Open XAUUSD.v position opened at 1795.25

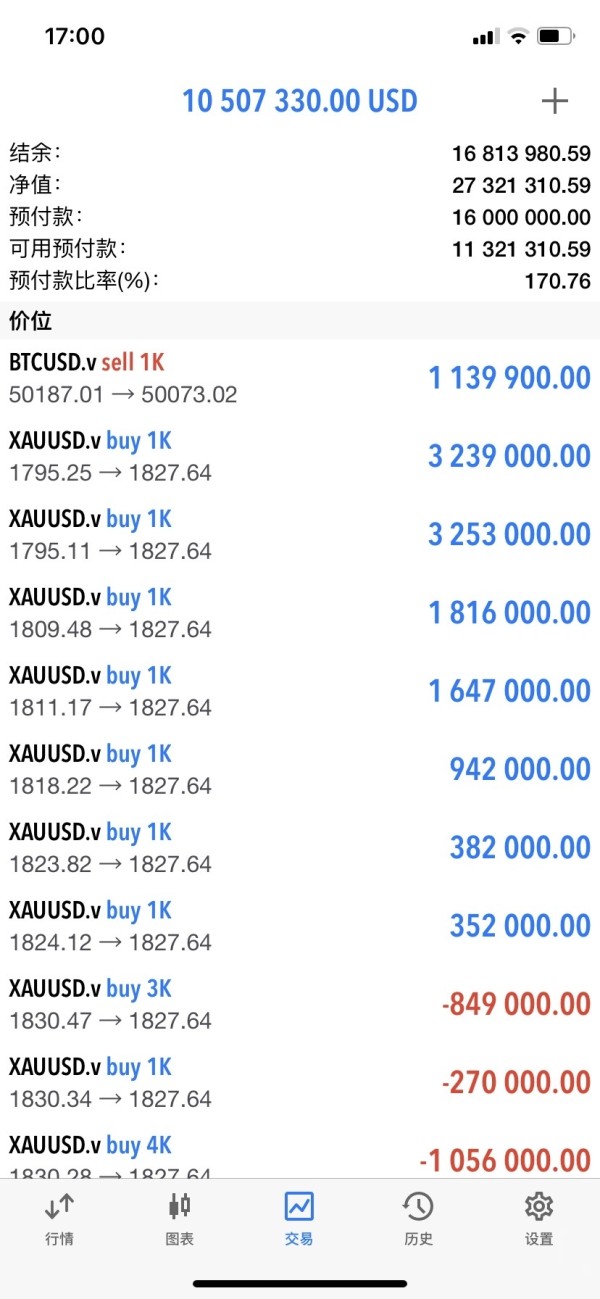pyautogui.click(x=300, y=456)
